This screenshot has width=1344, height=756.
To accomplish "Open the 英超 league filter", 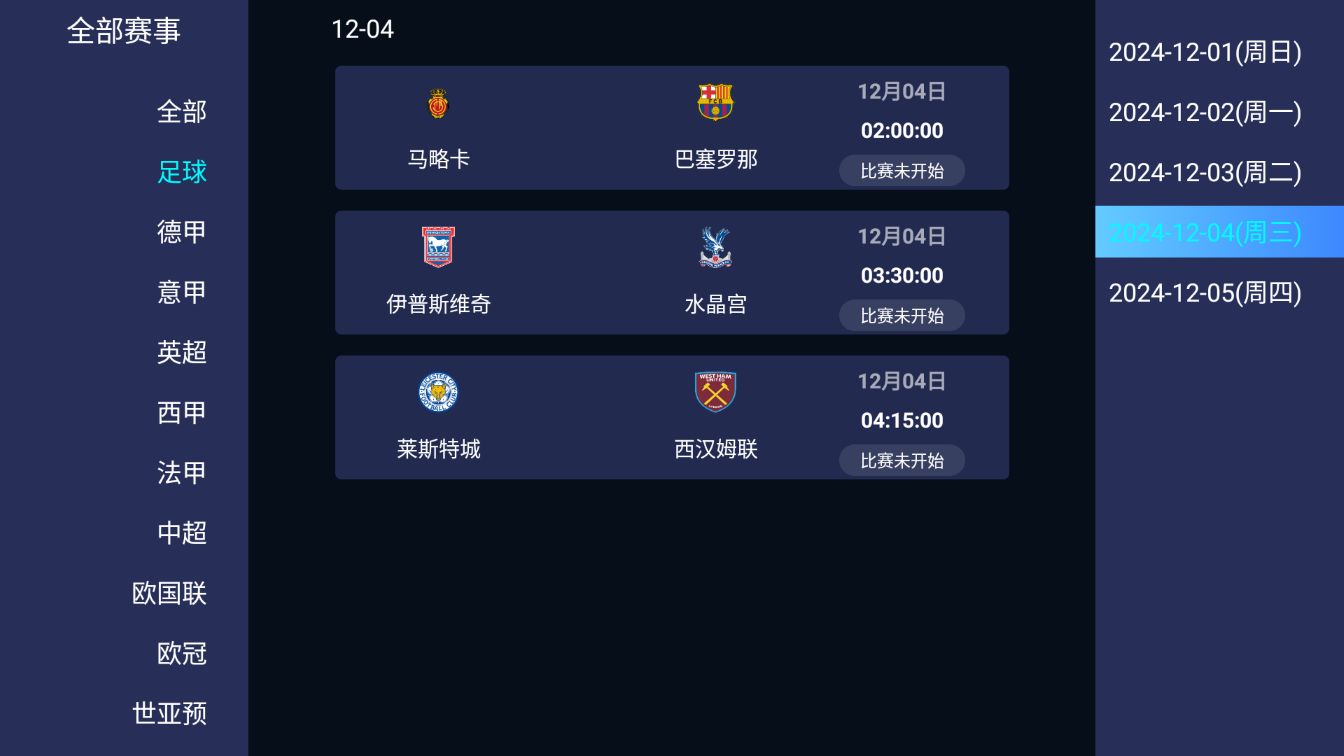I will point(181,352).
